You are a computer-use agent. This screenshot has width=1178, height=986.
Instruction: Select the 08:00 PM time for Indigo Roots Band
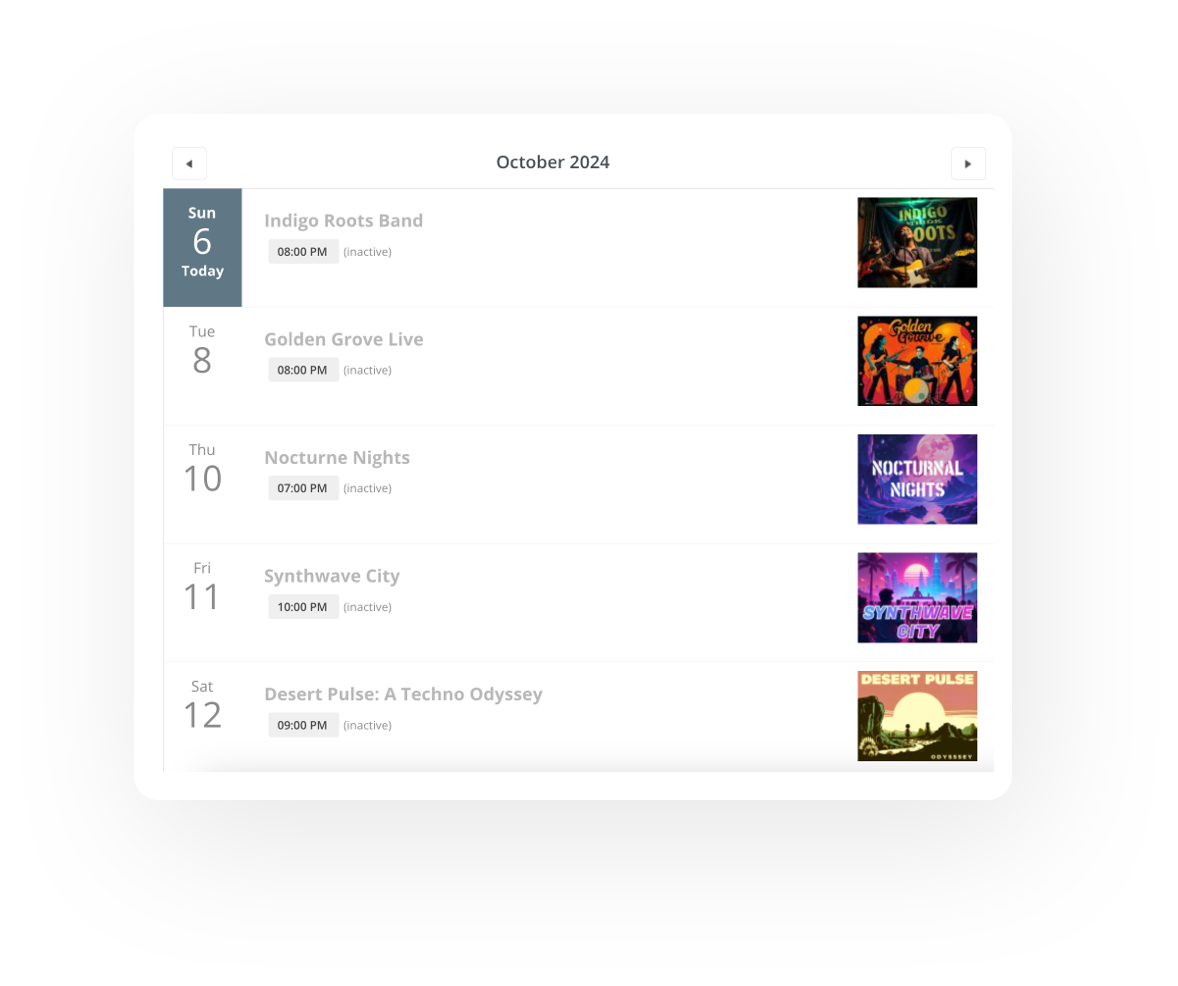pyautogui.click(x=303, y=252)
